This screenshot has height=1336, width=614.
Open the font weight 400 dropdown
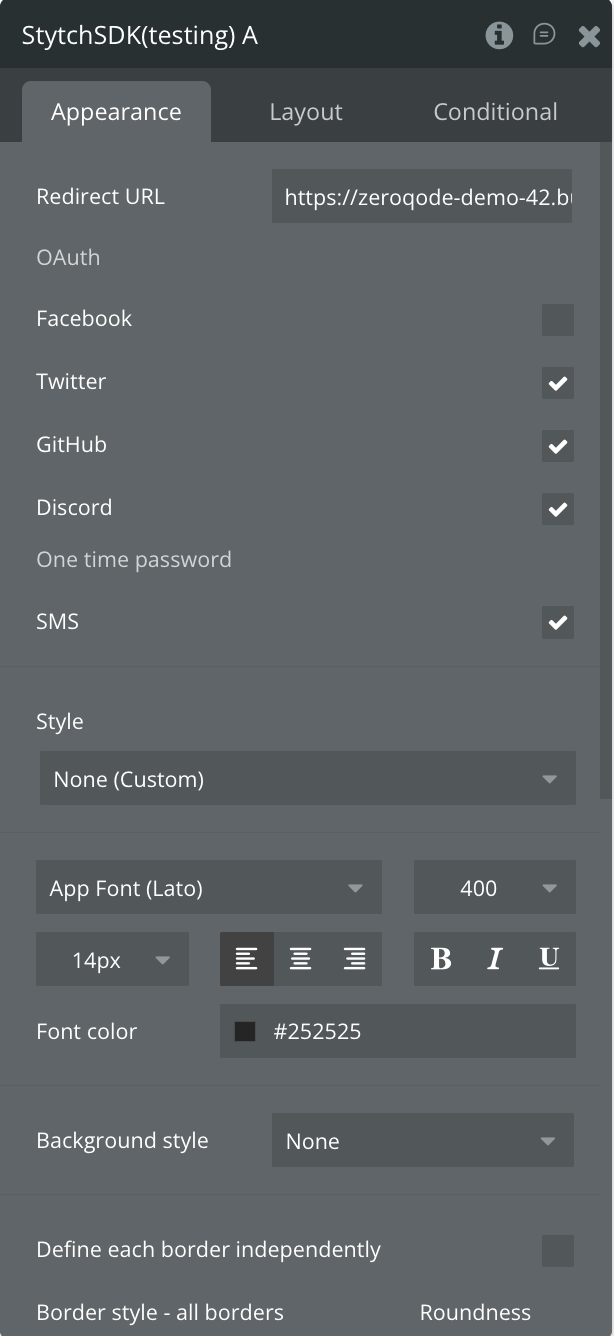(494, 888)
